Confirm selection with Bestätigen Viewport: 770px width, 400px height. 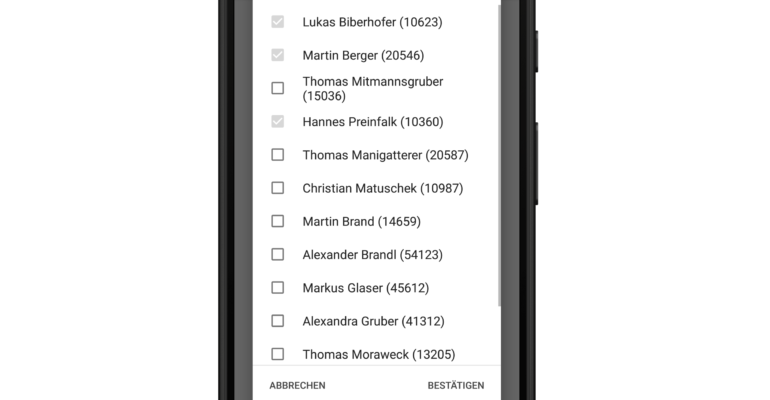pos(455,385)
